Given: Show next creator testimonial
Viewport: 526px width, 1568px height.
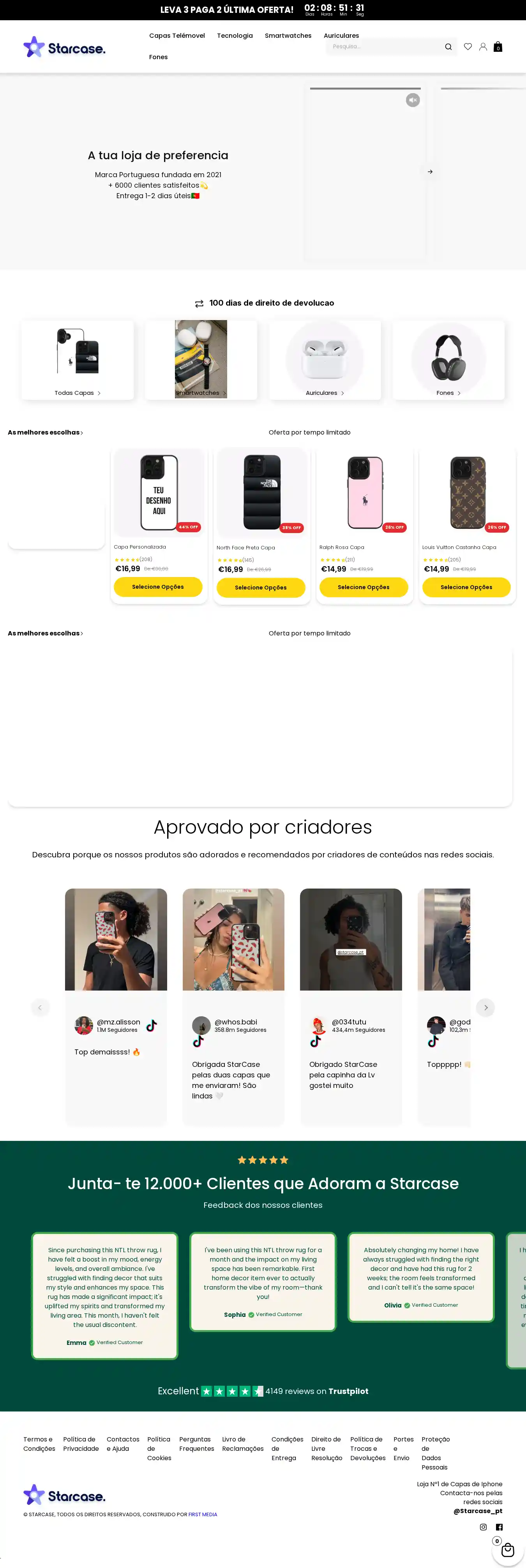Looking at the screenshot, I should pos(485,1007).
